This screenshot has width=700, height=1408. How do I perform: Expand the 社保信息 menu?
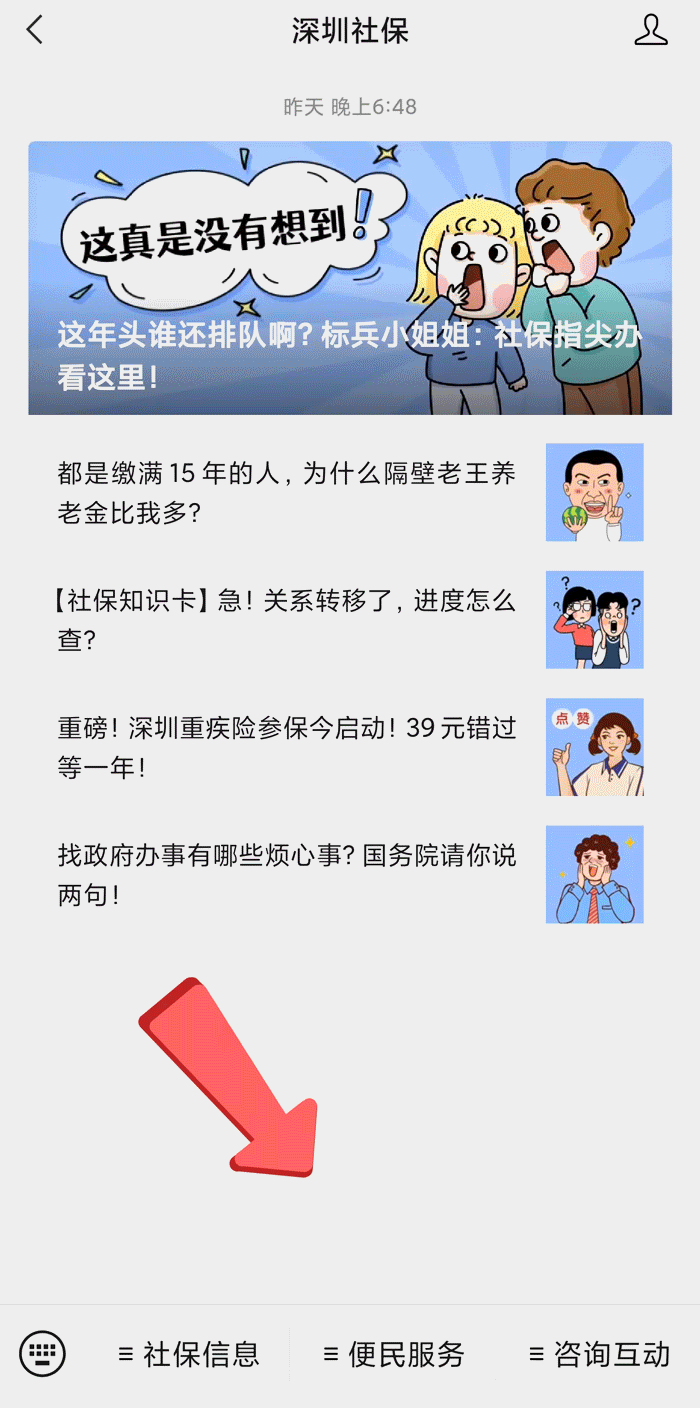[189, 1355]
